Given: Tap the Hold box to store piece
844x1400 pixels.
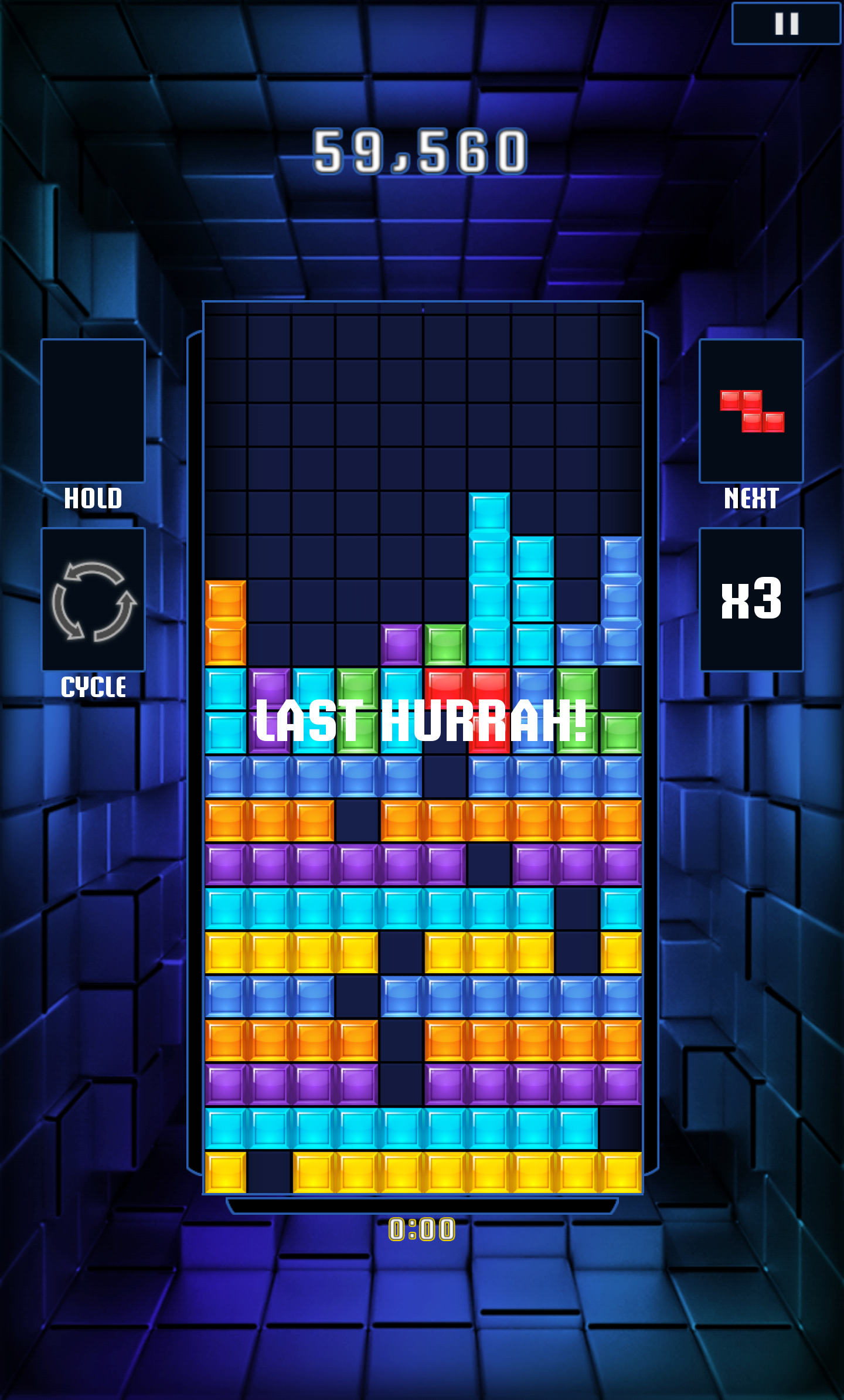Looking at the screenshot, I should (x=93, y=410).
